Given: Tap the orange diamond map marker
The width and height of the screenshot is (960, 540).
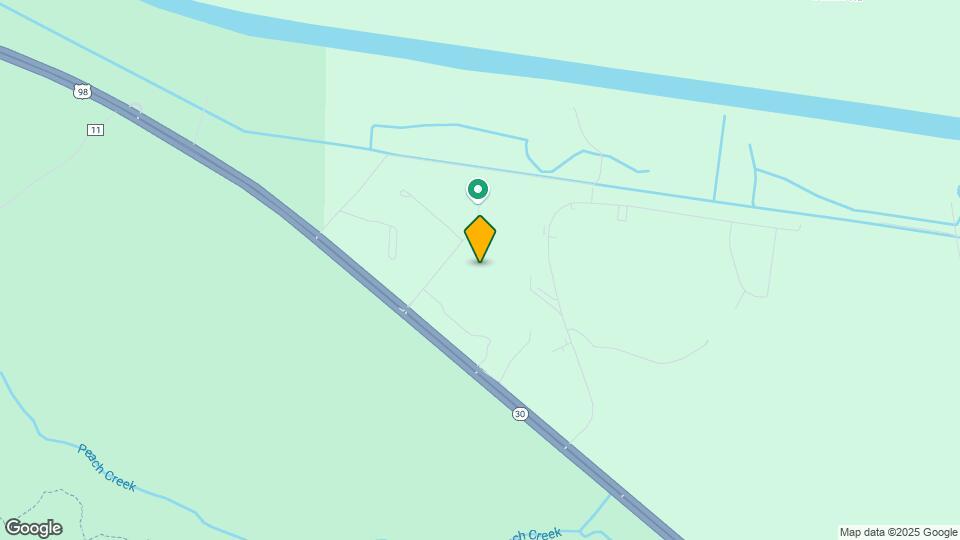Looking at the screenshot, I should click(480, 239).
